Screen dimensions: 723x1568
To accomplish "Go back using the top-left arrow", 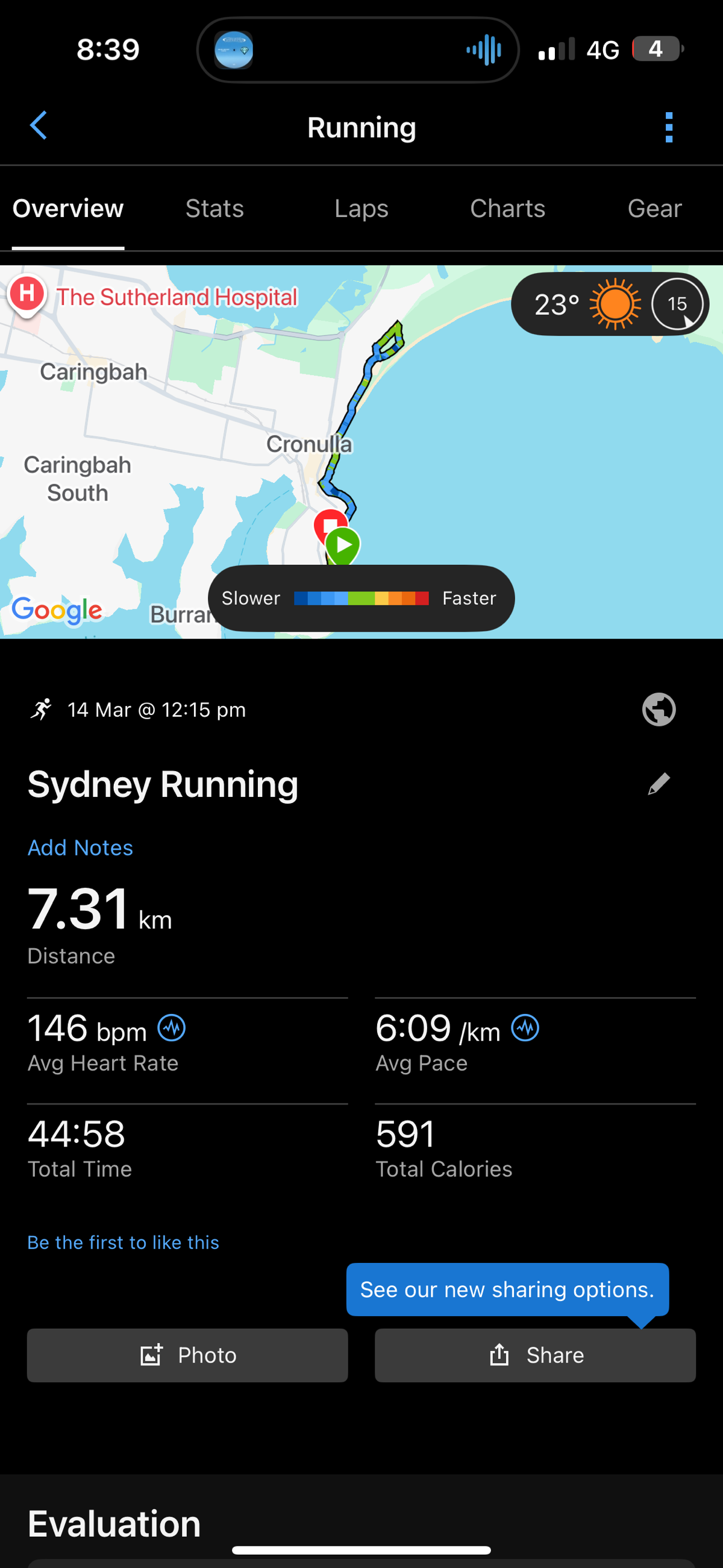I will (x=39, y=126).
